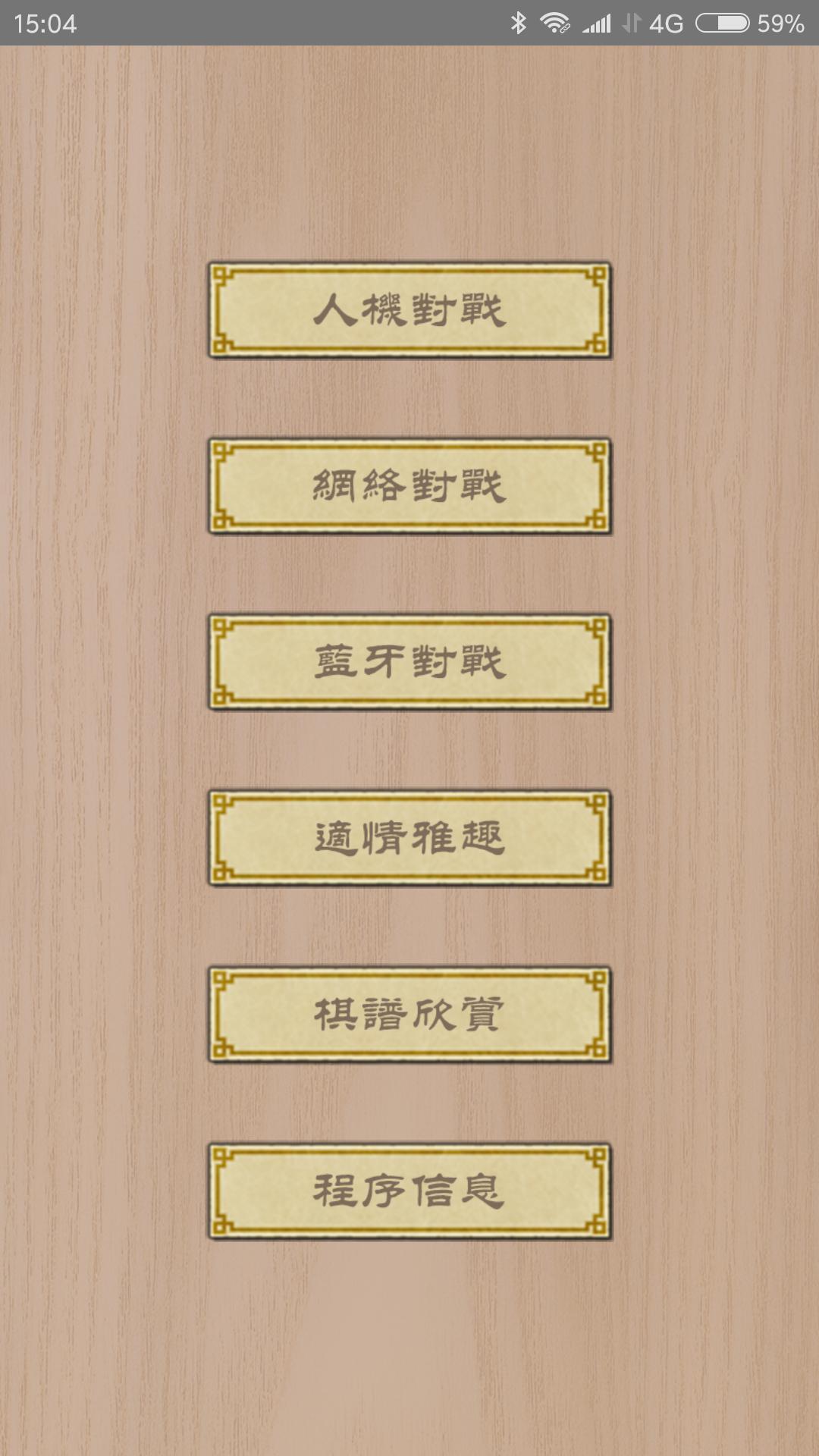Launch 藍牙對戰 Bluetooth battle mode
819x1456 pixels.
409,660
